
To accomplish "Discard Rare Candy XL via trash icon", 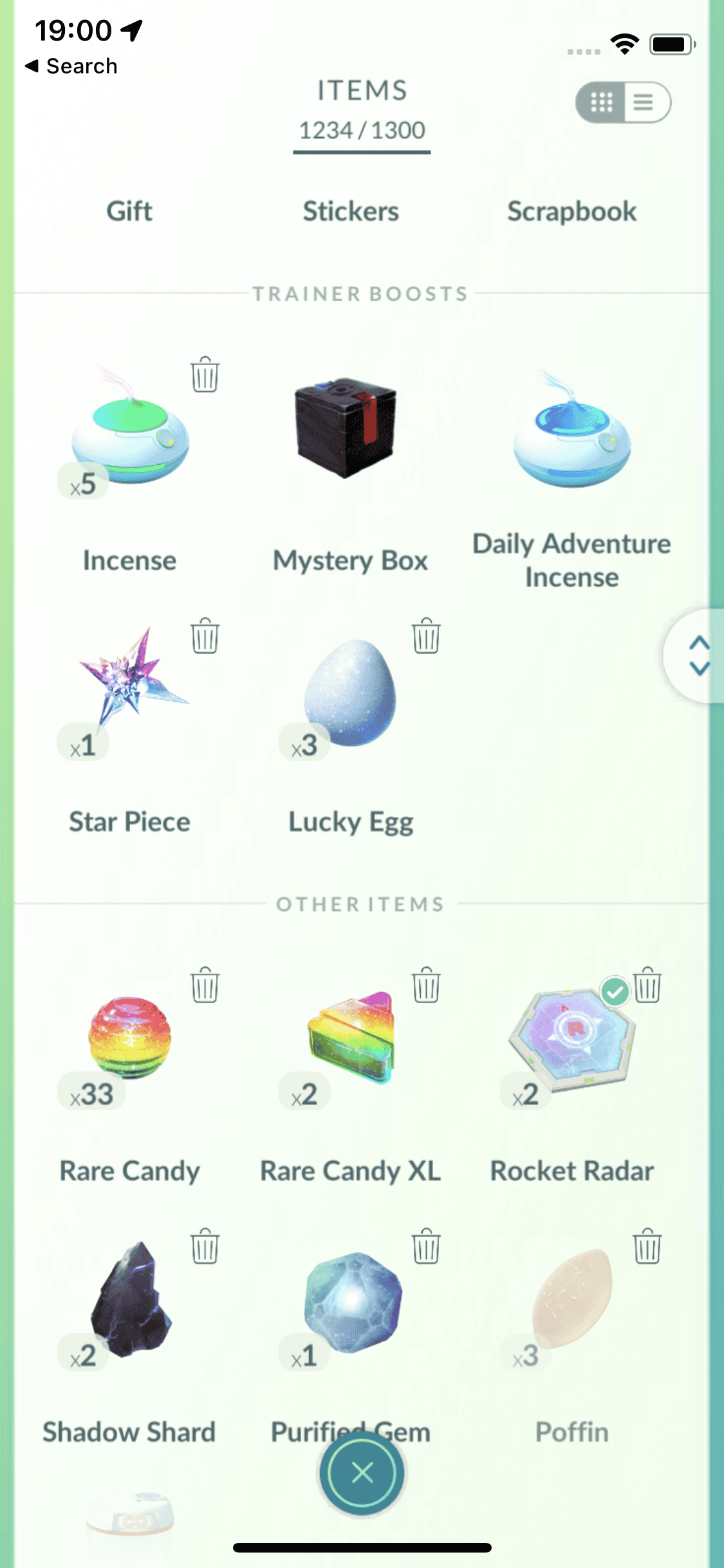I will pyautogui.click(x=426, y=985).
